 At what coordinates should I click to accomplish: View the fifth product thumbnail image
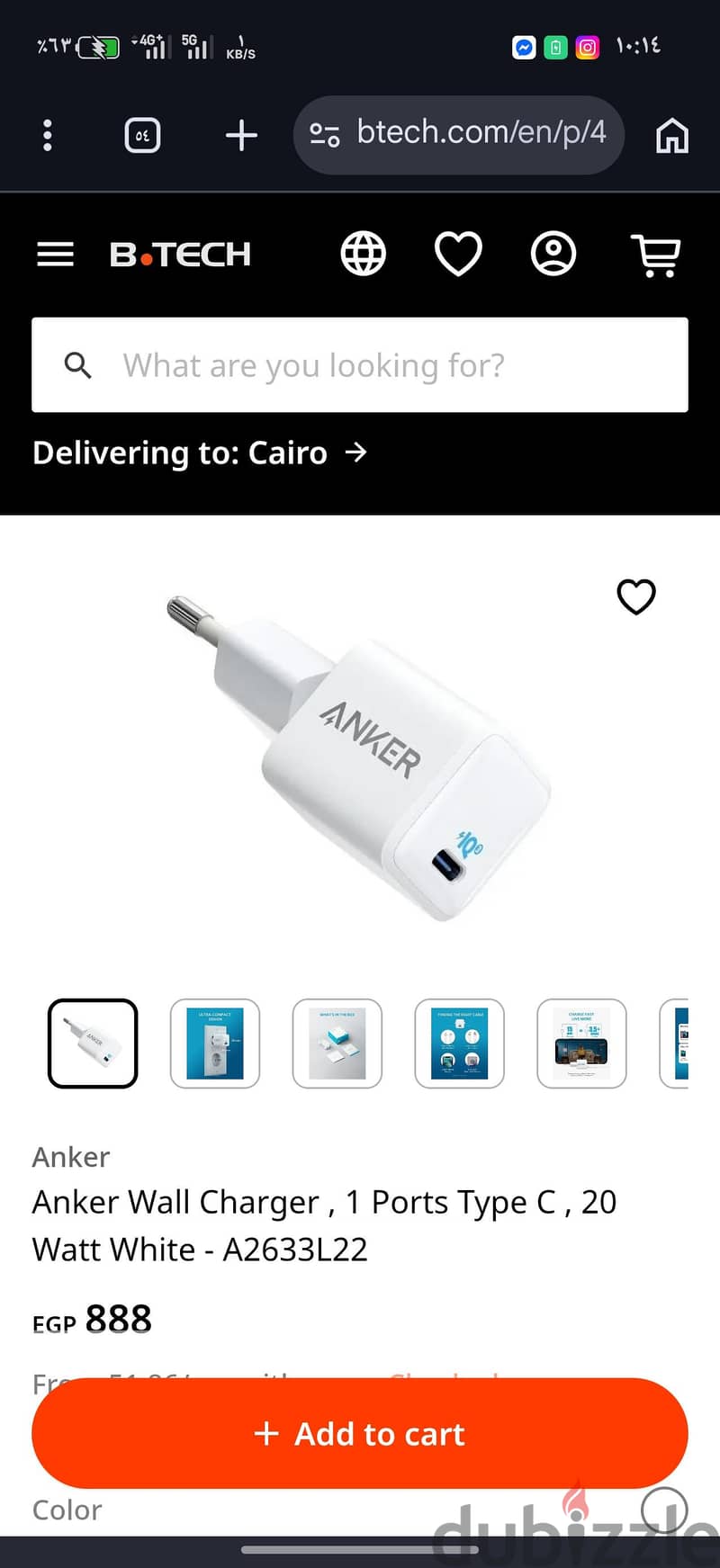click(581, 1044)
